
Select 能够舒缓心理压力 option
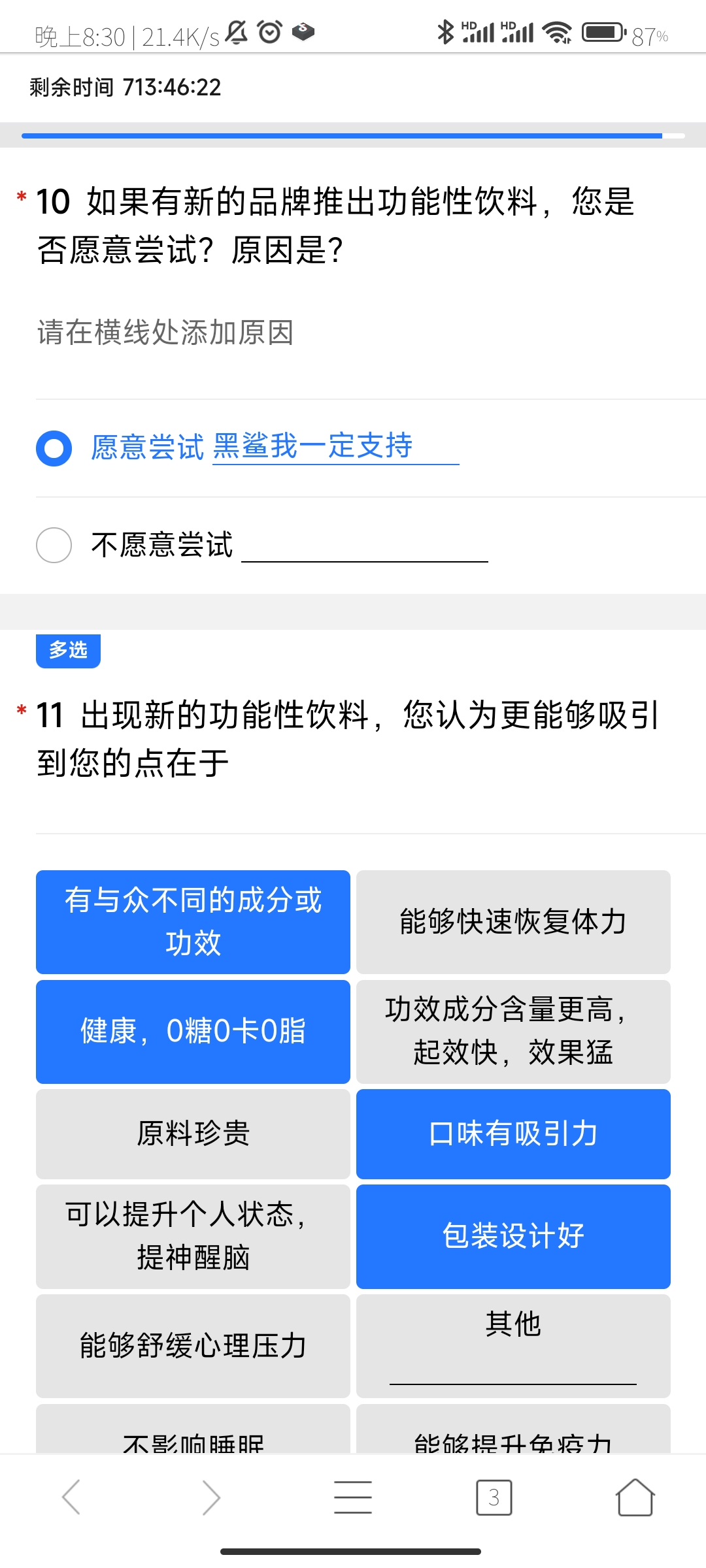coord(193,1346)
